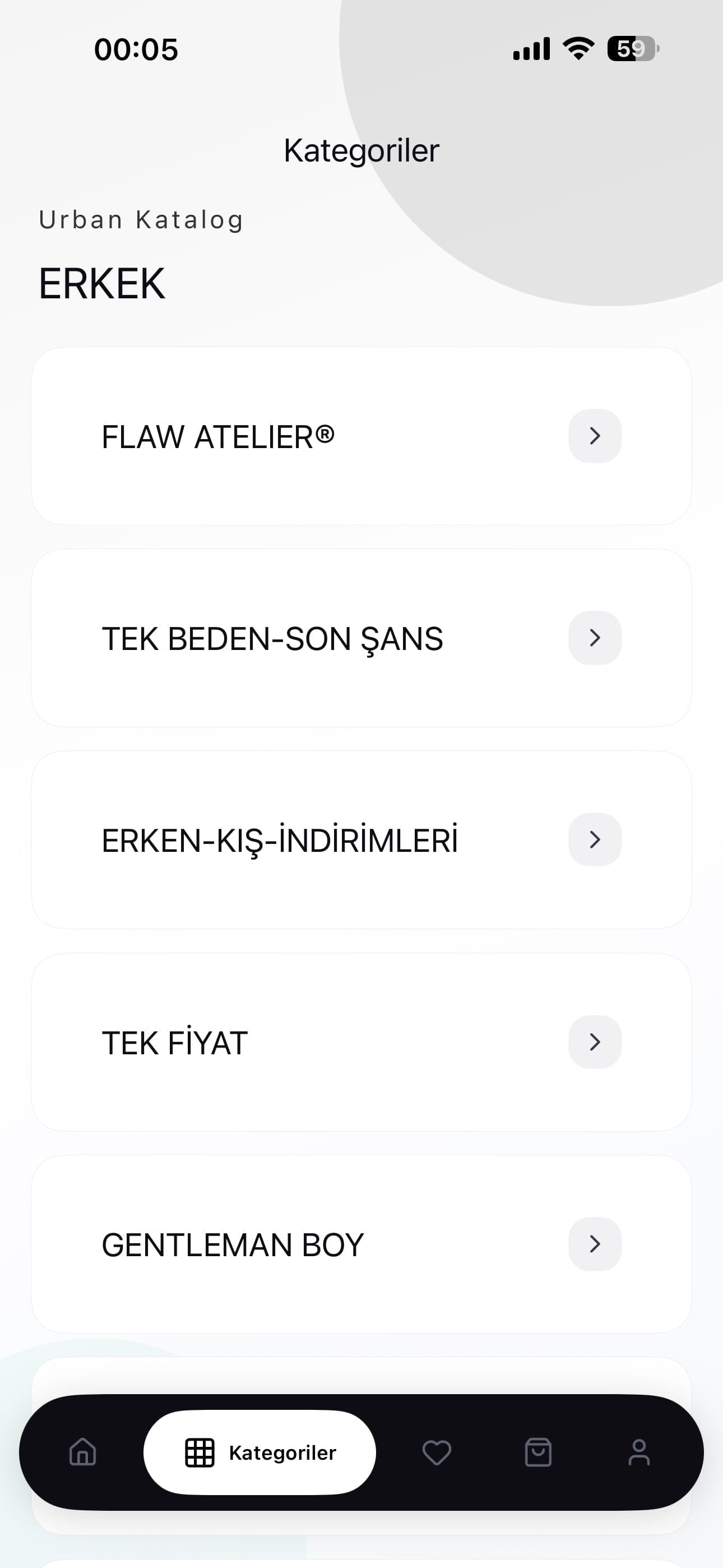Expand the GENTLEMAN BOY chevron
Image resolution: width=723 pixels, height=1568 pixels.
click(x=595, y=1243)
